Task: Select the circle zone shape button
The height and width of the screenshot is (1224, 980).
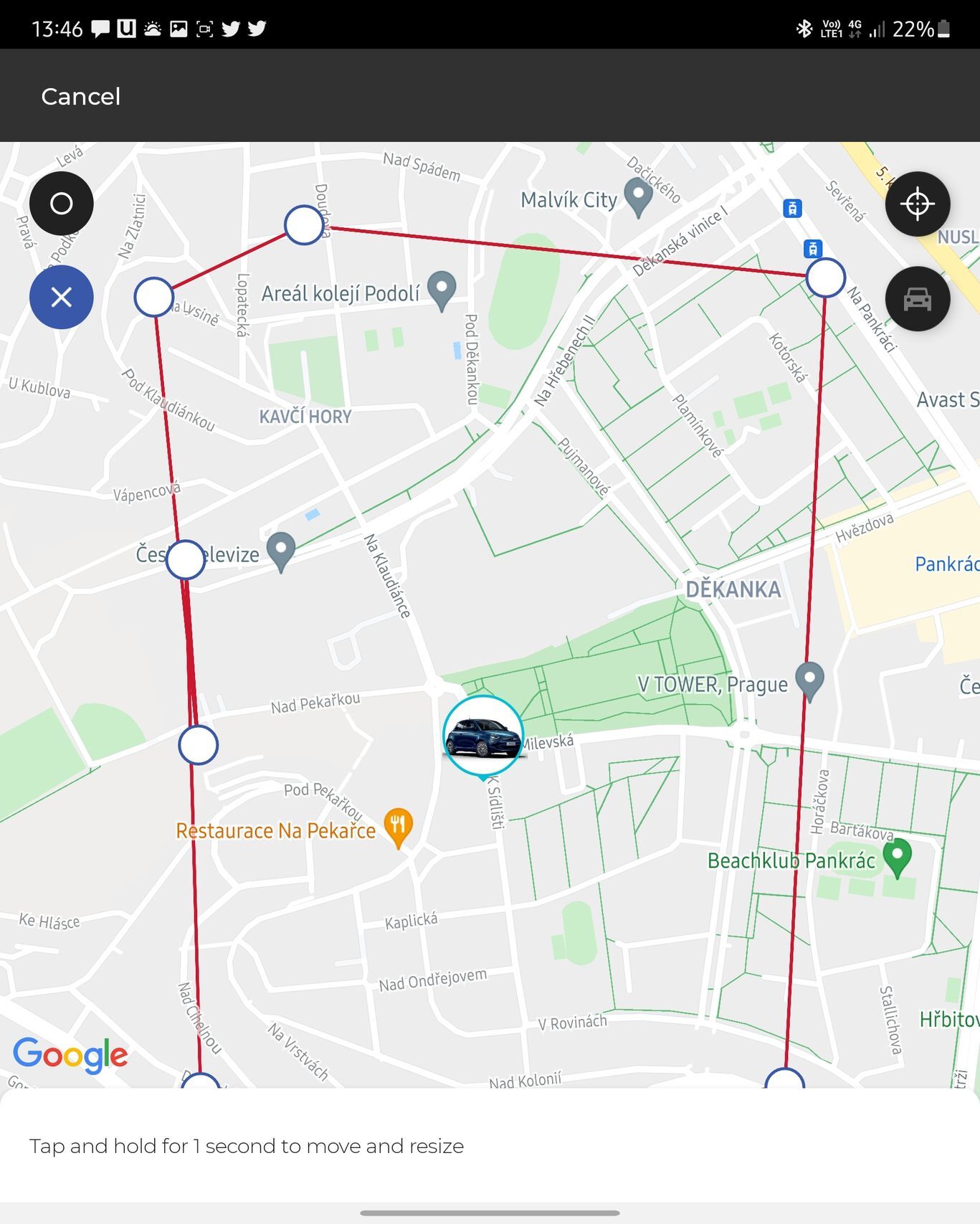Action: click(x=62, y=204)
